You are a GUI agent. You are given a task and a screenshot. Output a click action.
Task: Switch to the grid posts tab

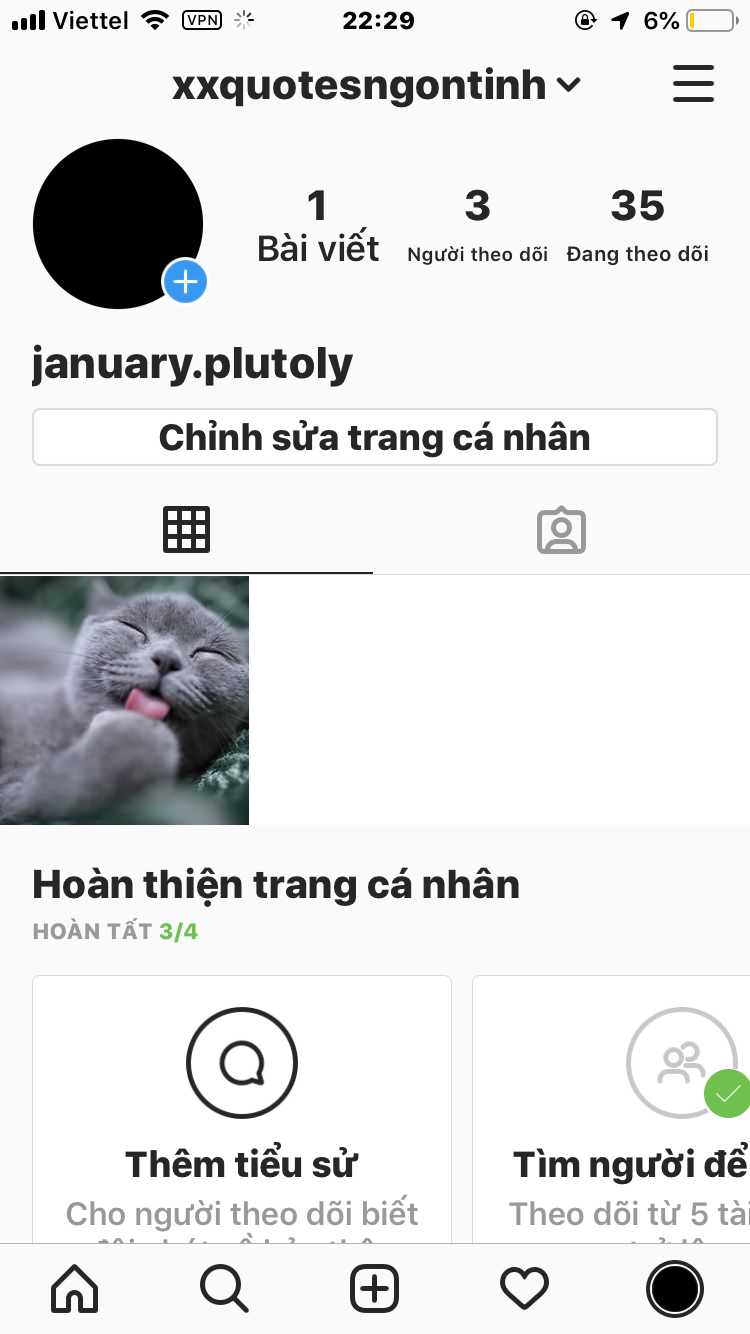[x=187, y=530]
